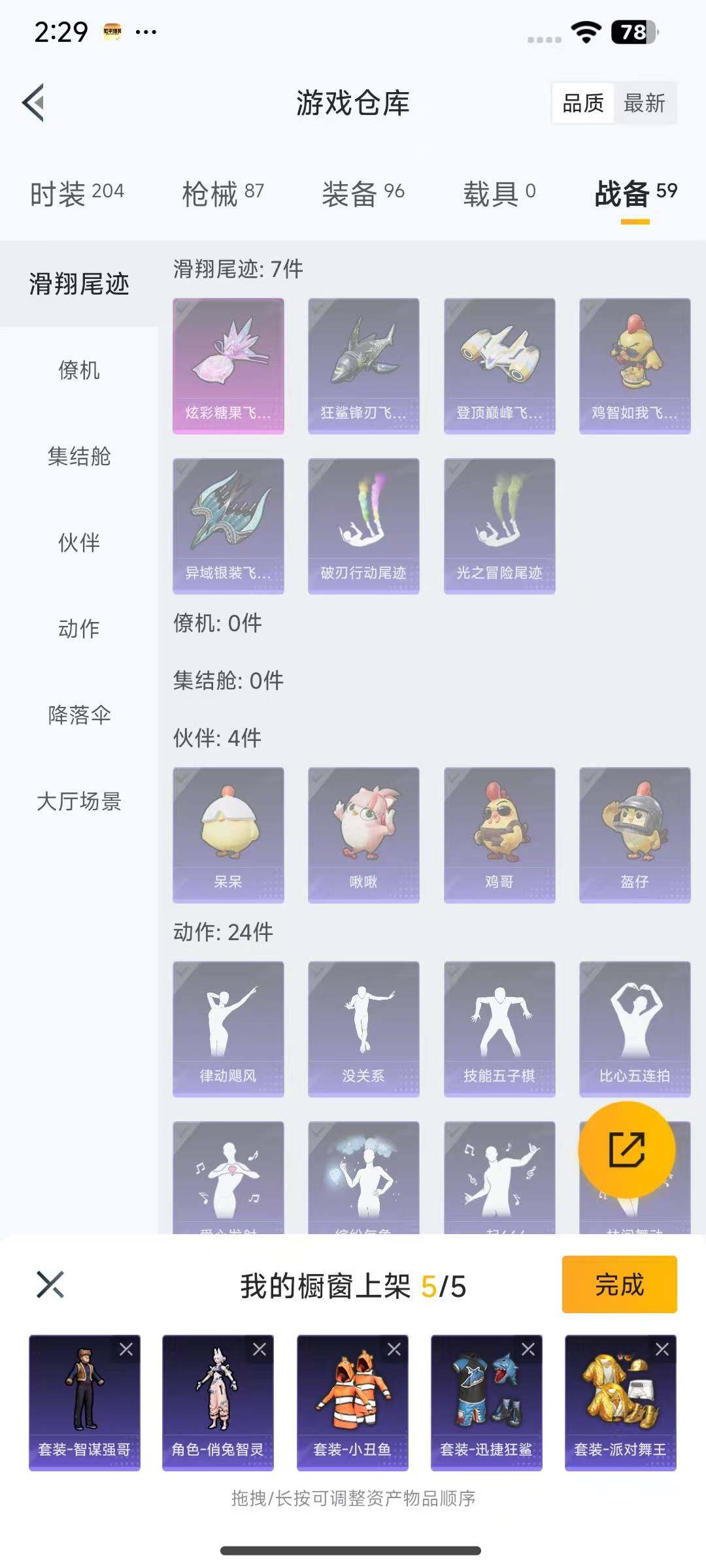
Task: Switch to the 时装 tab
Action: (x=76, y=193)
